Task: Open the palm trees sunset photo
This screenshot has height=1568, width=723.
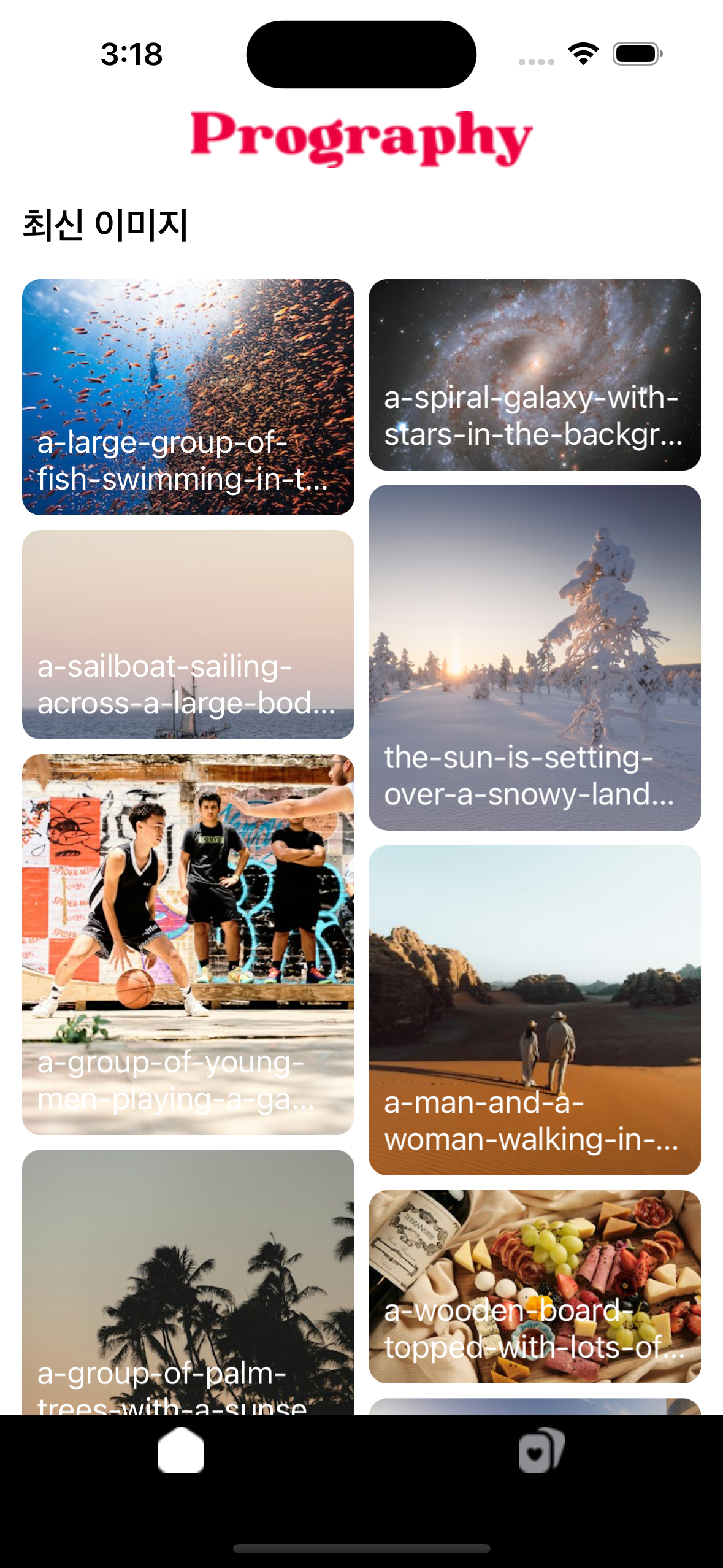Action: [x=188, y=1282]
